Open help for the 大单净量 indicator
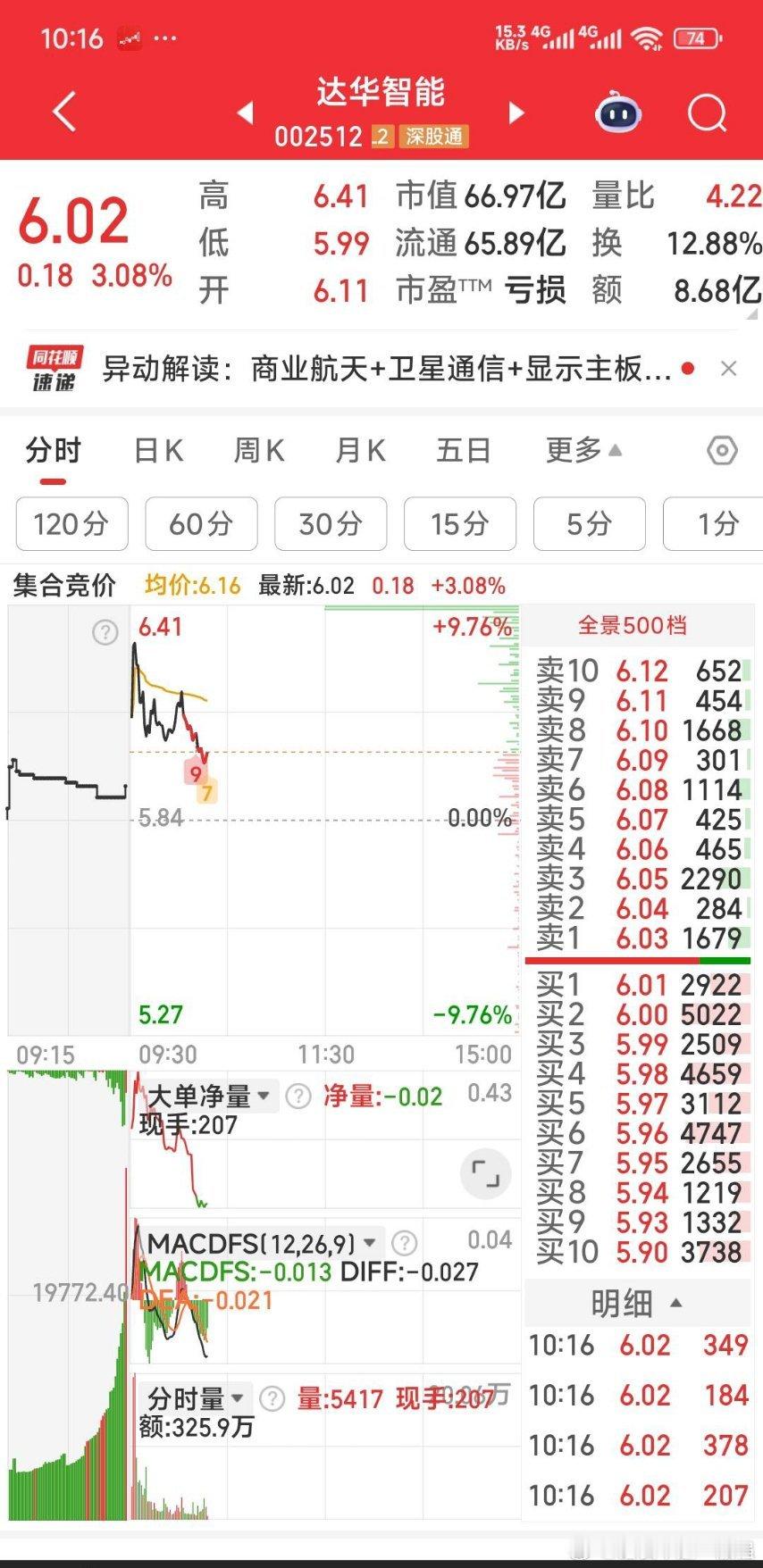This screenshot has width=763, height=1568. (299, 1096)
